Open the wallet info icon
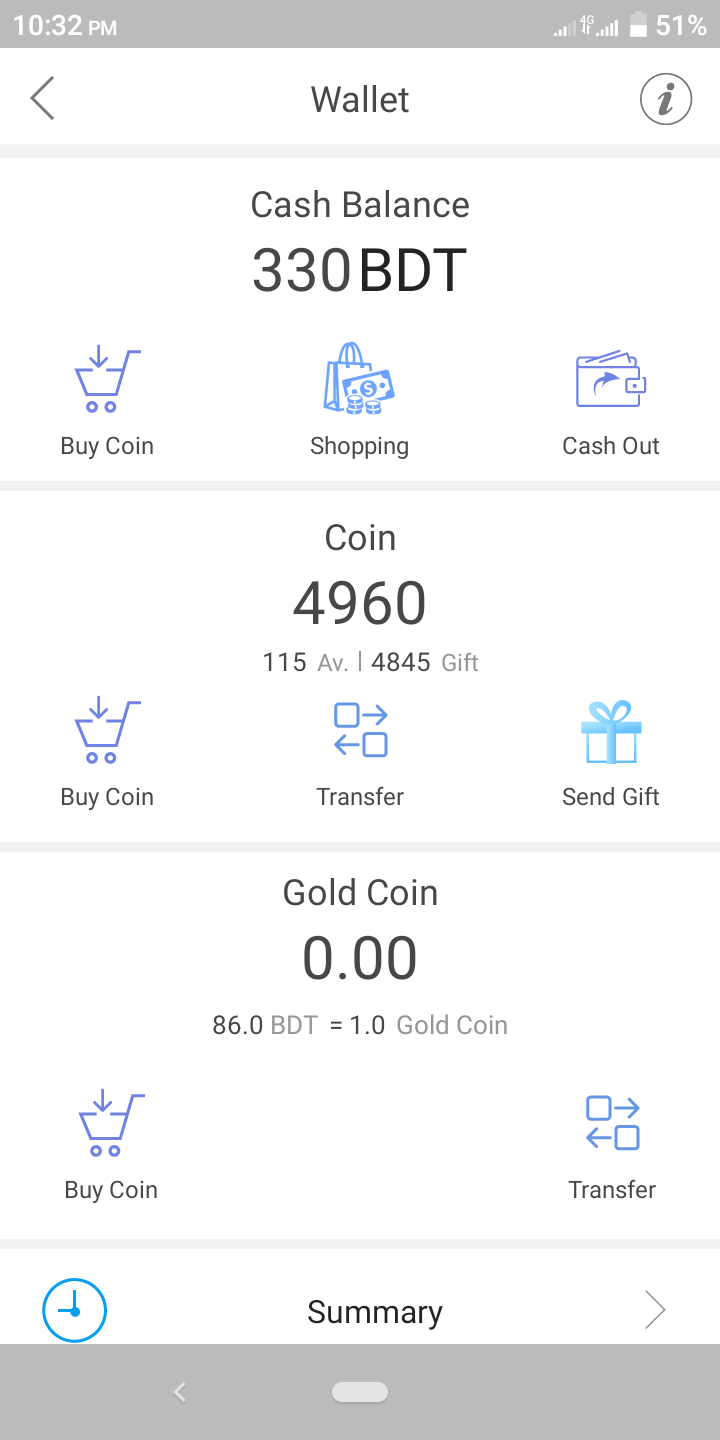 point(665,99)
